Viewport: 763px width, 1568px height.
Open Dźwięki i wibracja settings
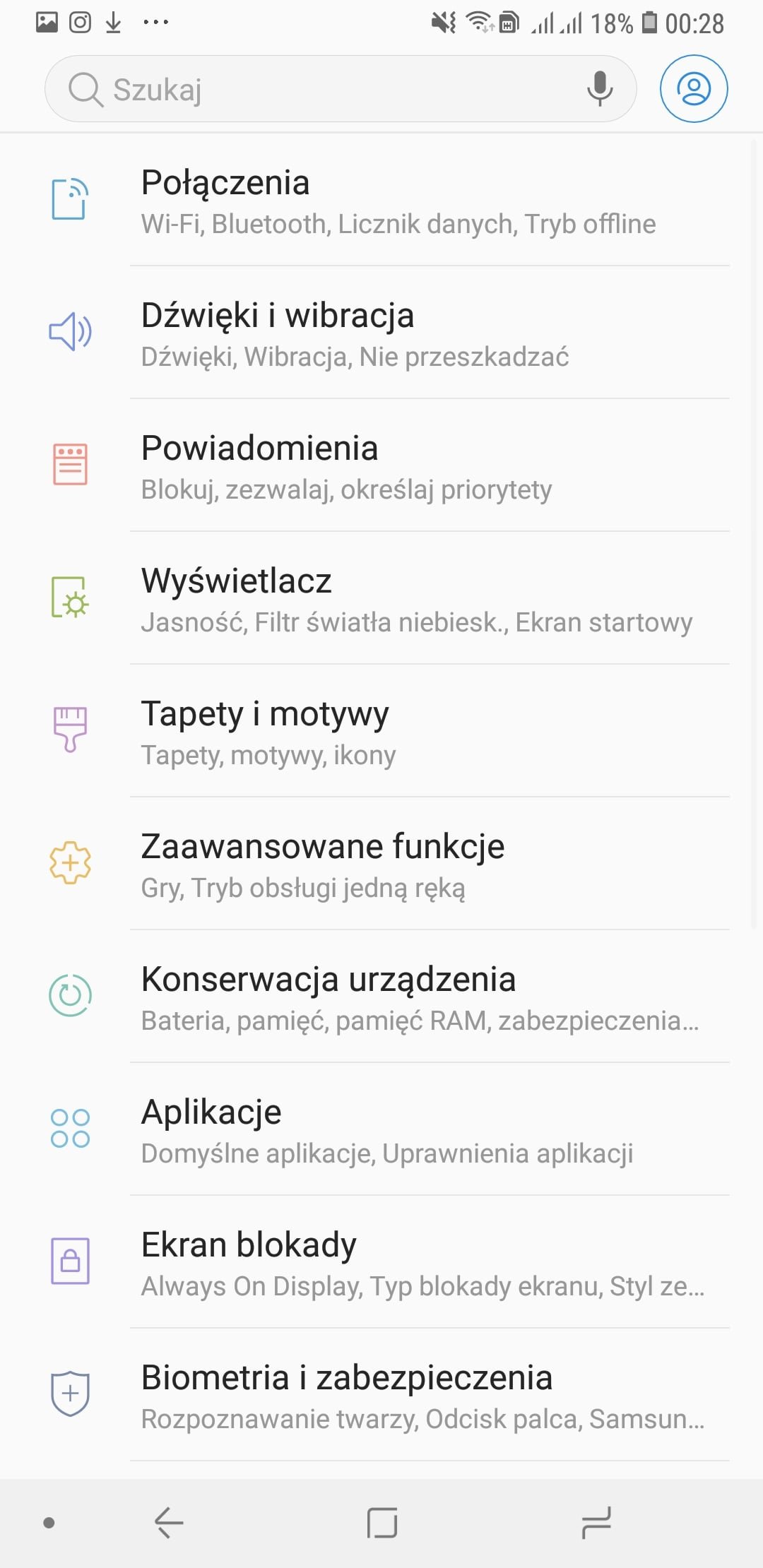[381, 333]
